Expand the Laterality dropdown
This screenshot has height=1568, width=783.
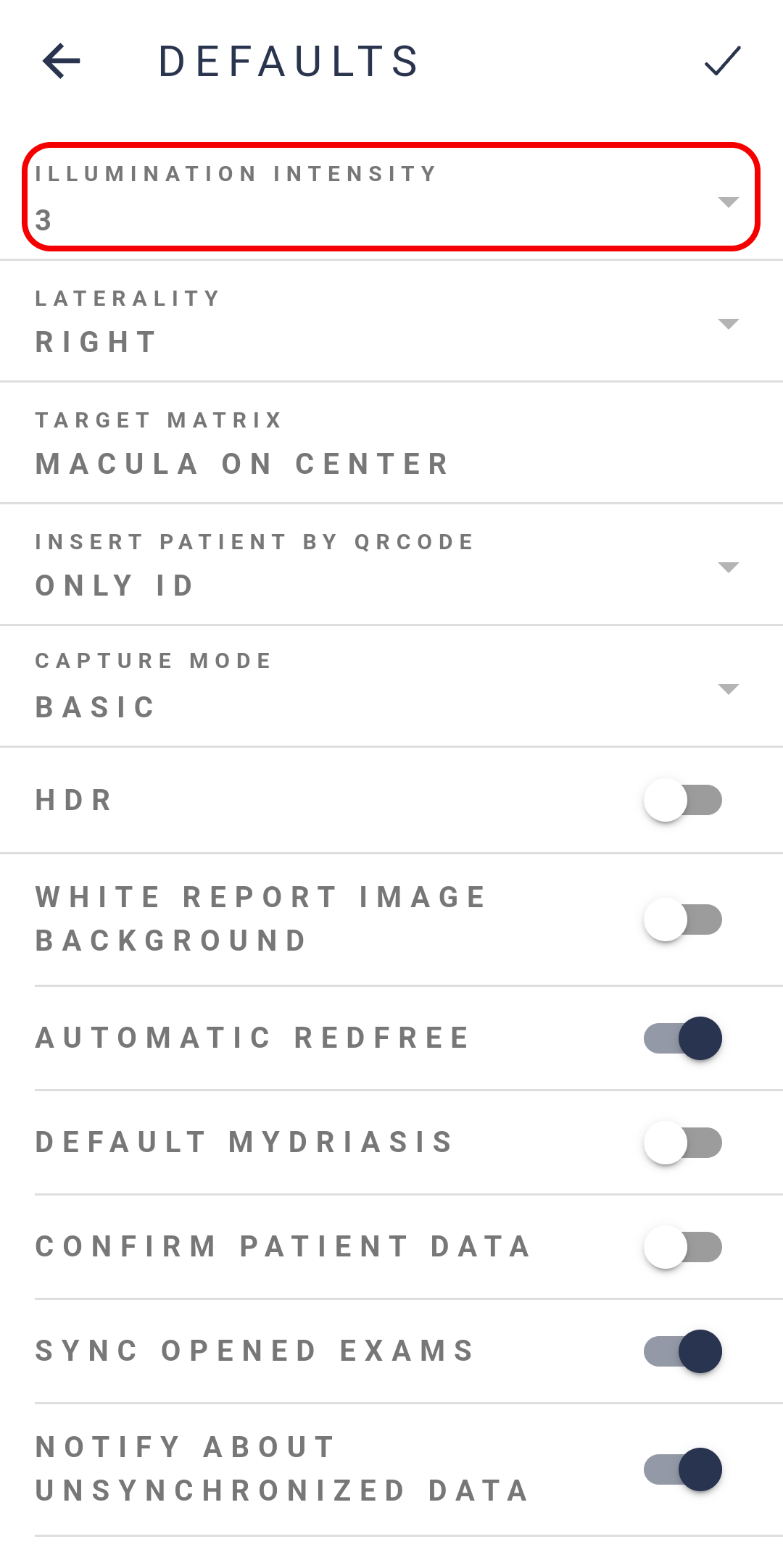[x=391, y=321]
